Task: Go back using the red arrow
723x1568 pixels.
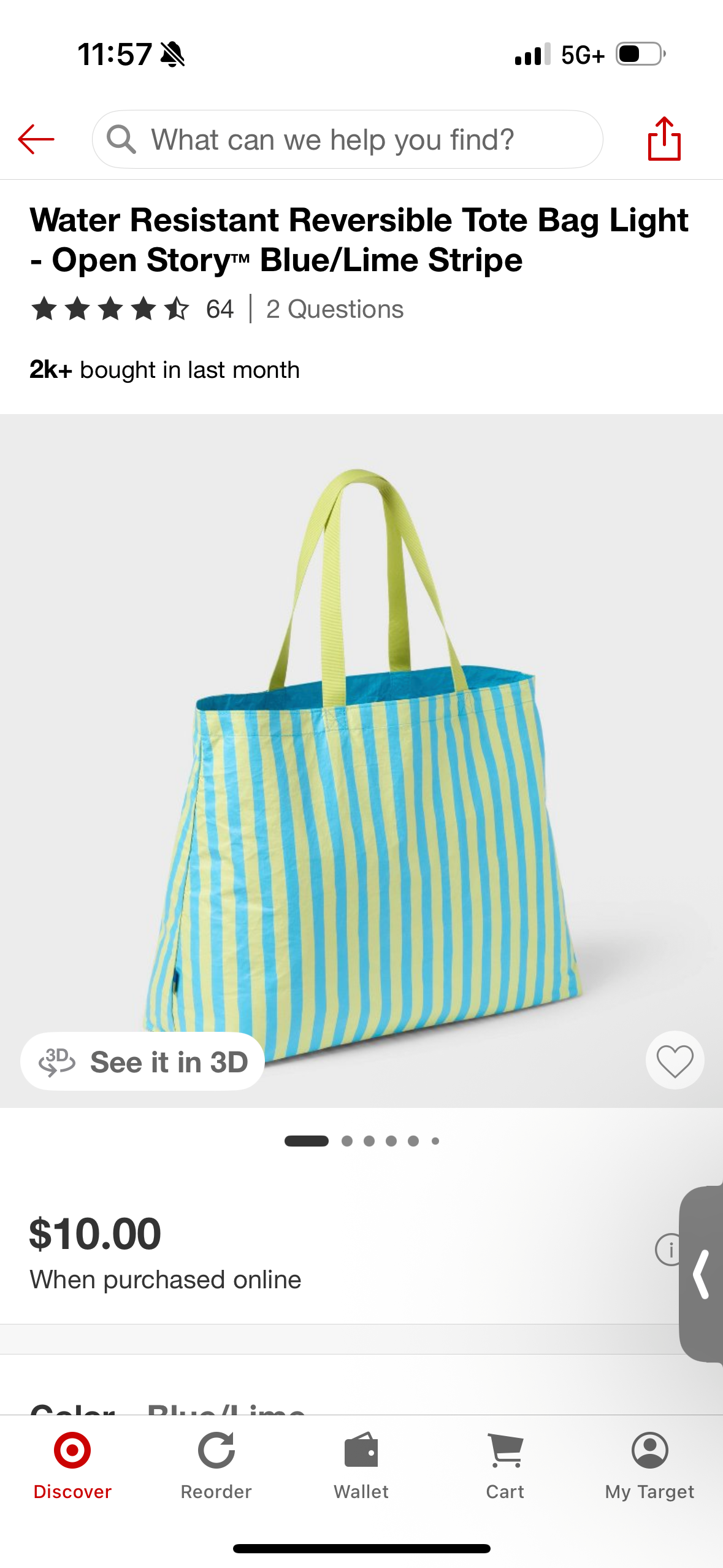Action: [36, 139]
